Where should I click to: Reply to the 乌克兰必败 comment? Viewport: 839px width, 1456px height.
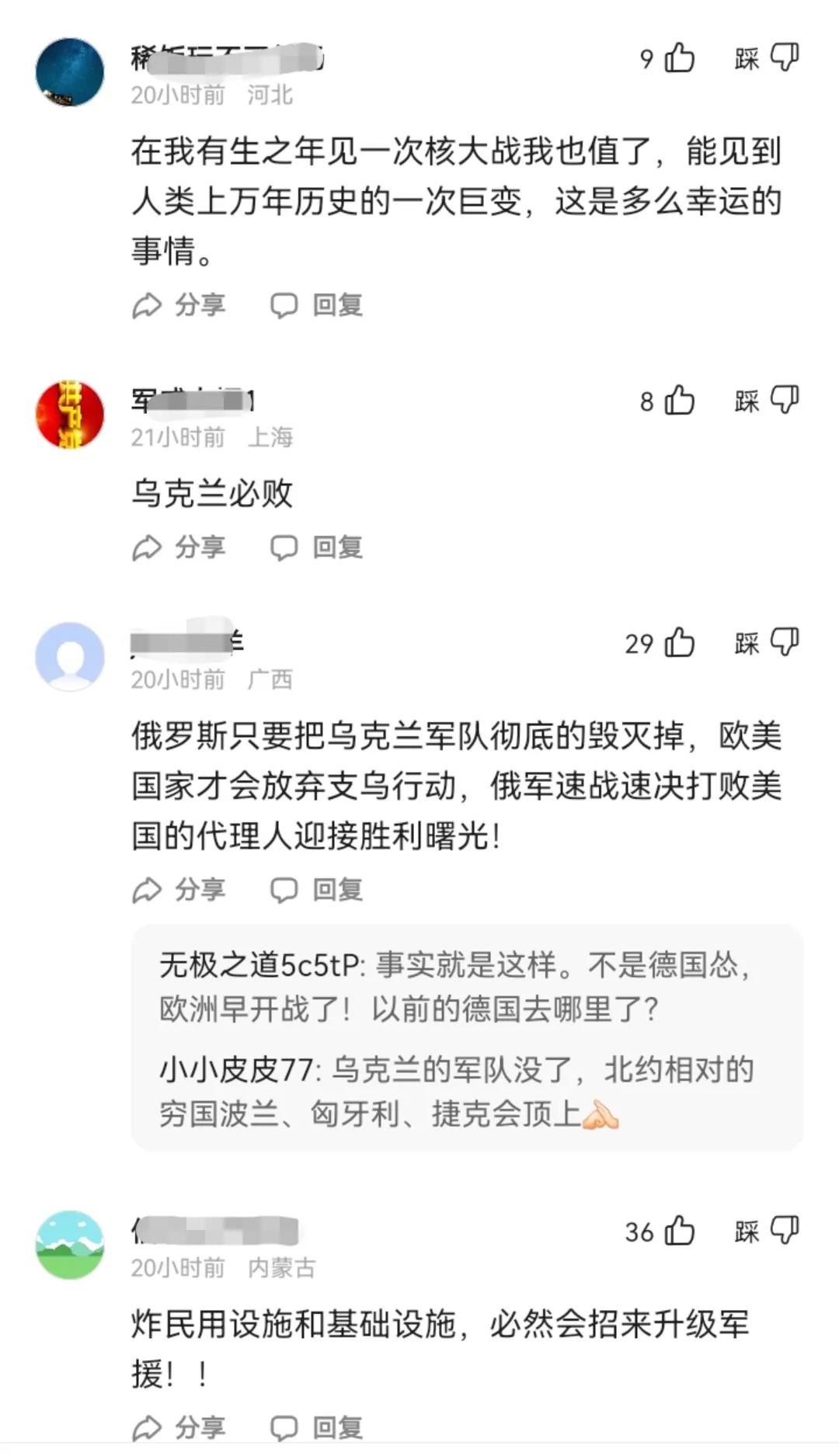coord(317,547)
